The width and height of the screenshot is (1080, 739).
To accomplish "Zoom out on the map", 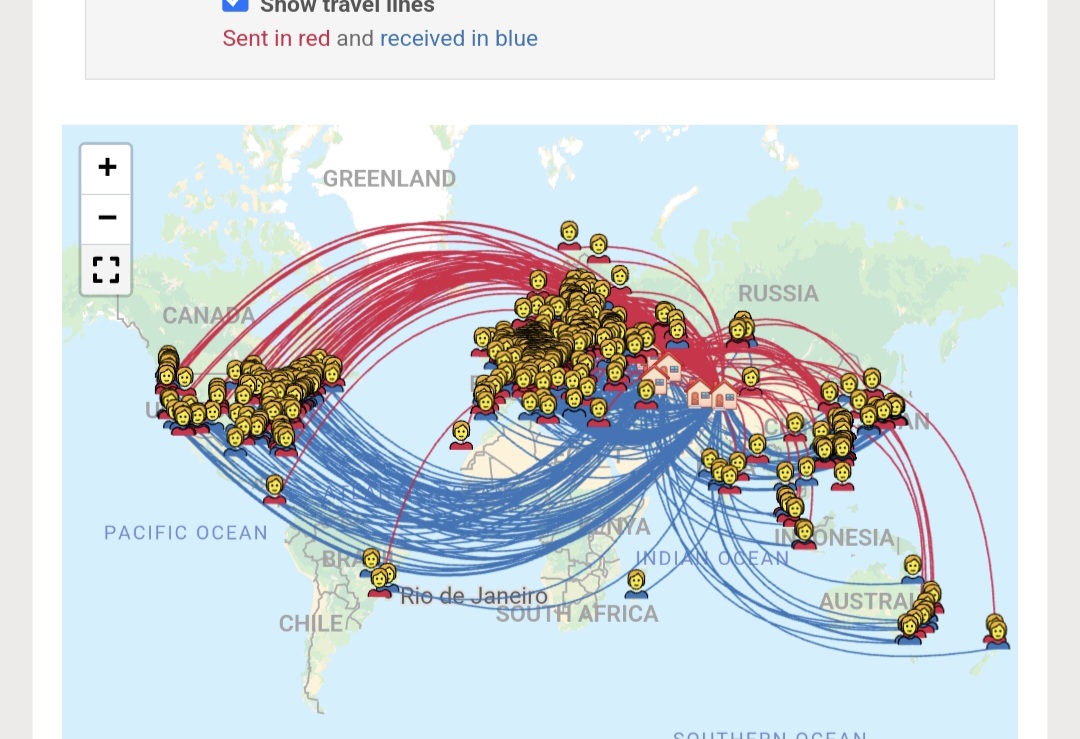I will pyautogui.click(x=106, y=218).
